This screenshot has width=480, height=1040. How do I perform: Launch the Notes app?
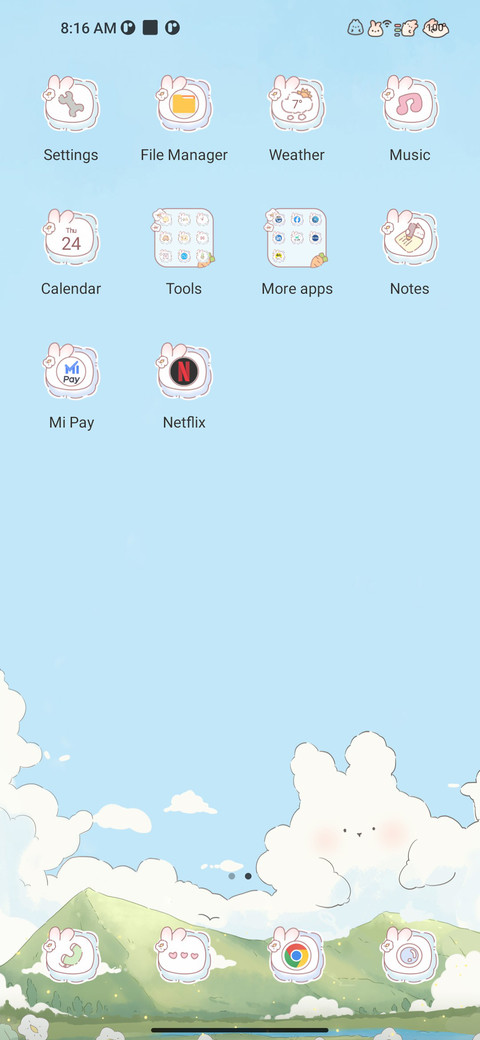pos(409,237)
